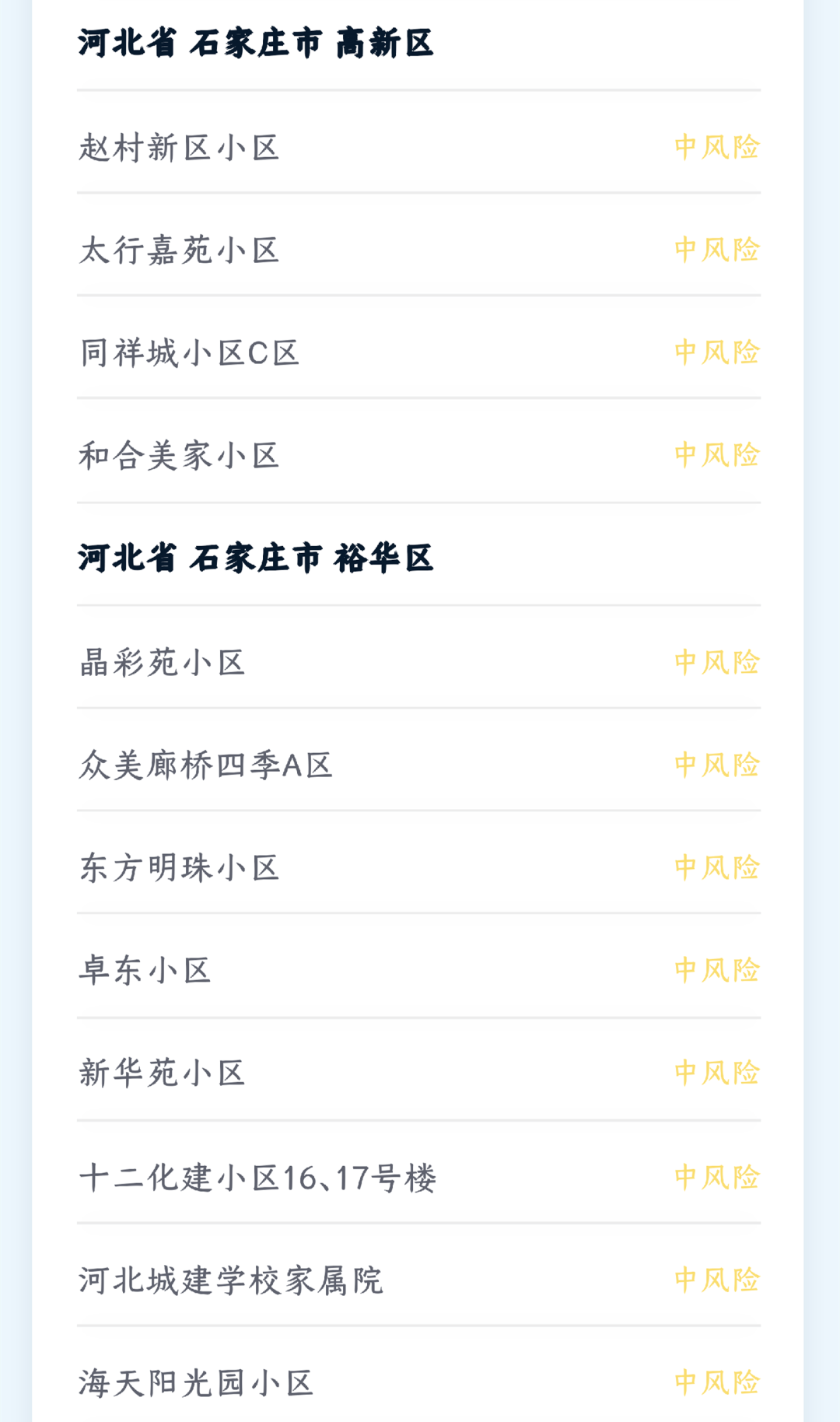
Task: Click 众美廊桥四季A区 community name
Action: tap(206, 765)
